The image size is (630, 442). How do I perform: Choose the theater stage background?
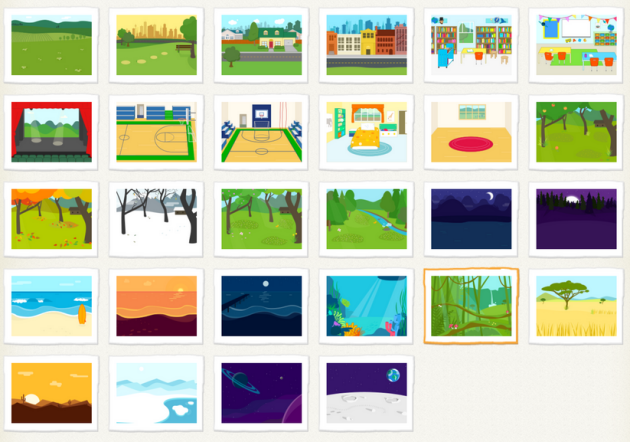(50, 132)
